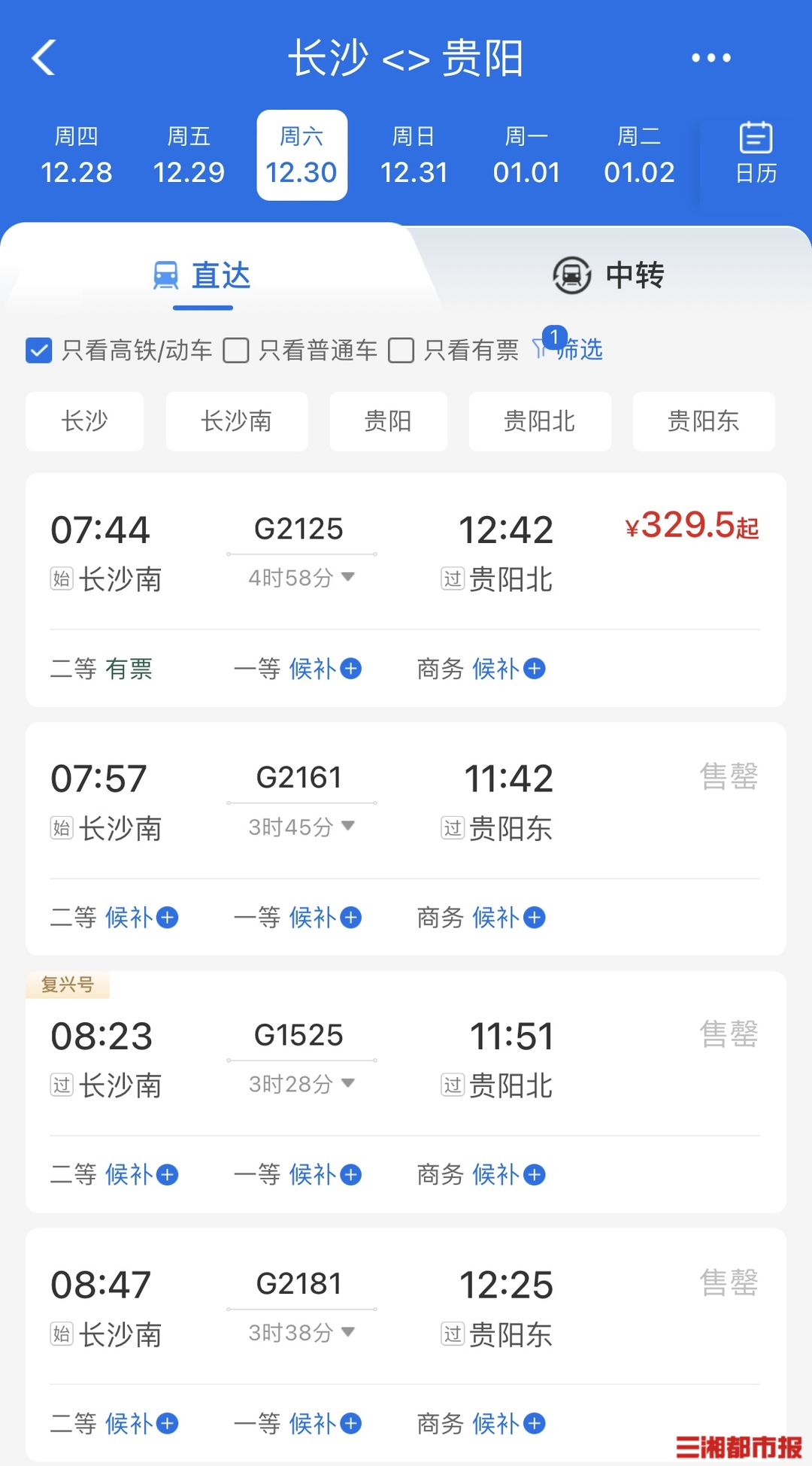Enable the 只看有票 checkbox
Viewport: 812px width, 1466px height.
coord(401,351)
